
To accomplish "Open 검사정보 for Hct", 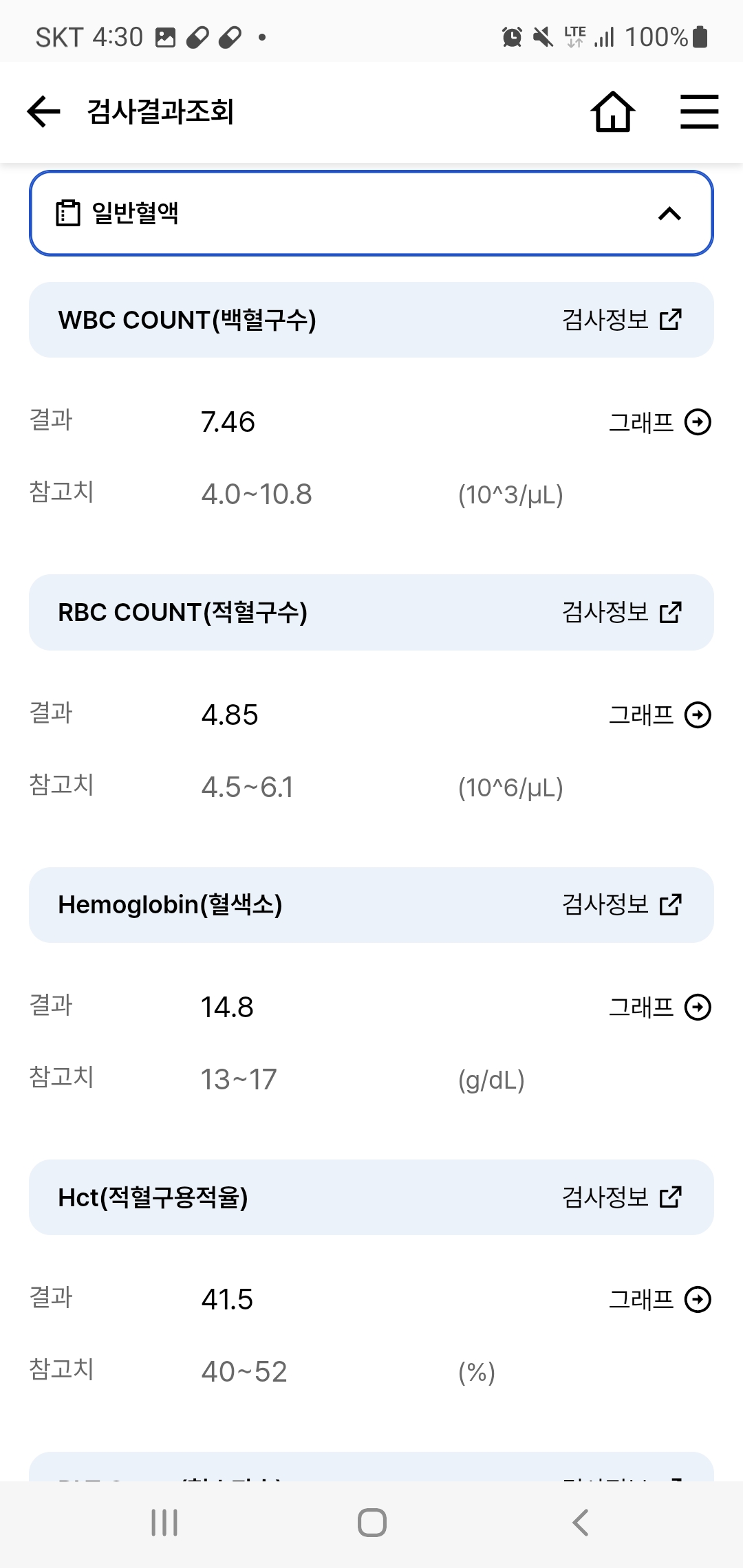I will tap(621, 1197).
